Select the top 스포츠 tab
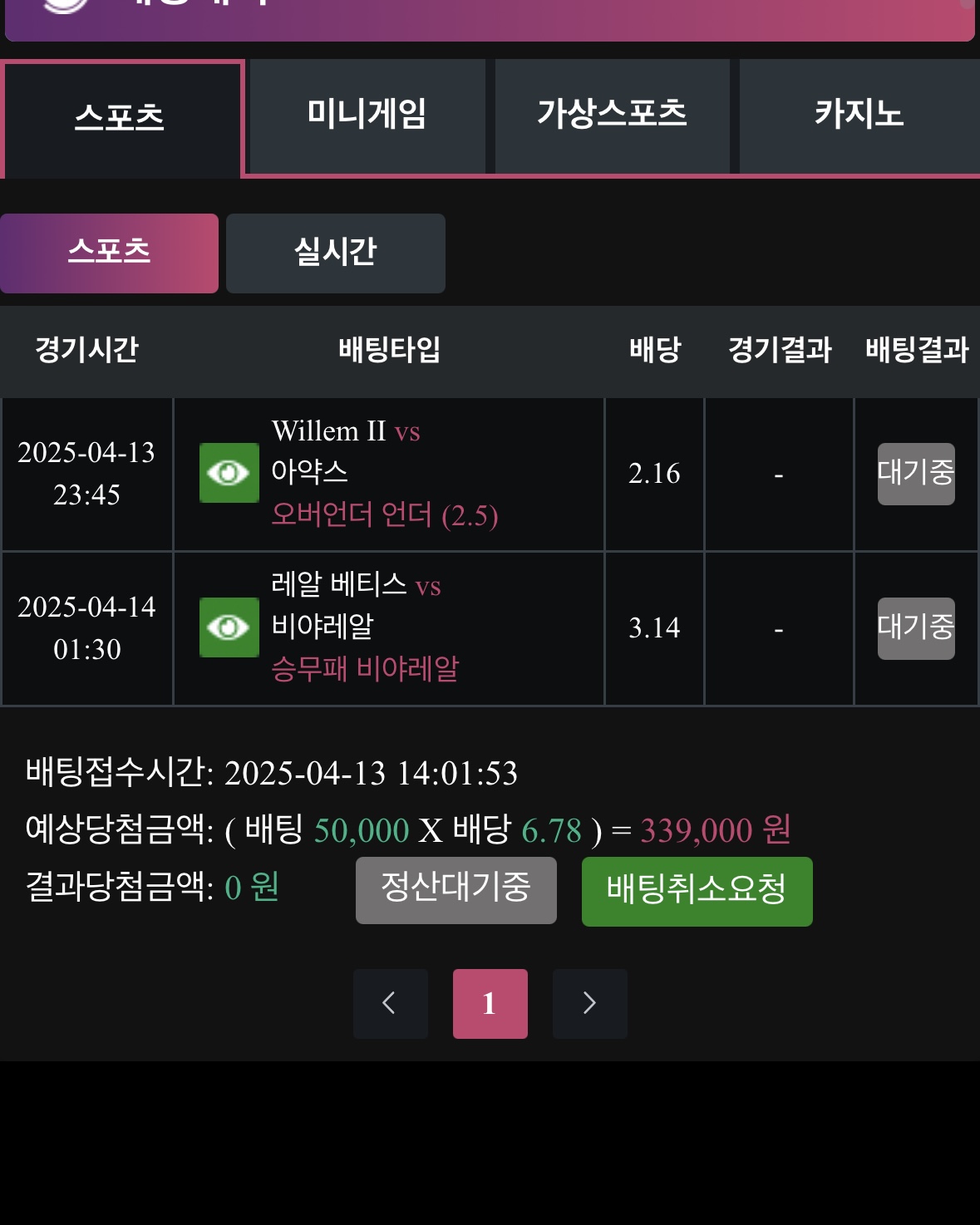This screenshot has width=980, height=1225. coord(121,118)
